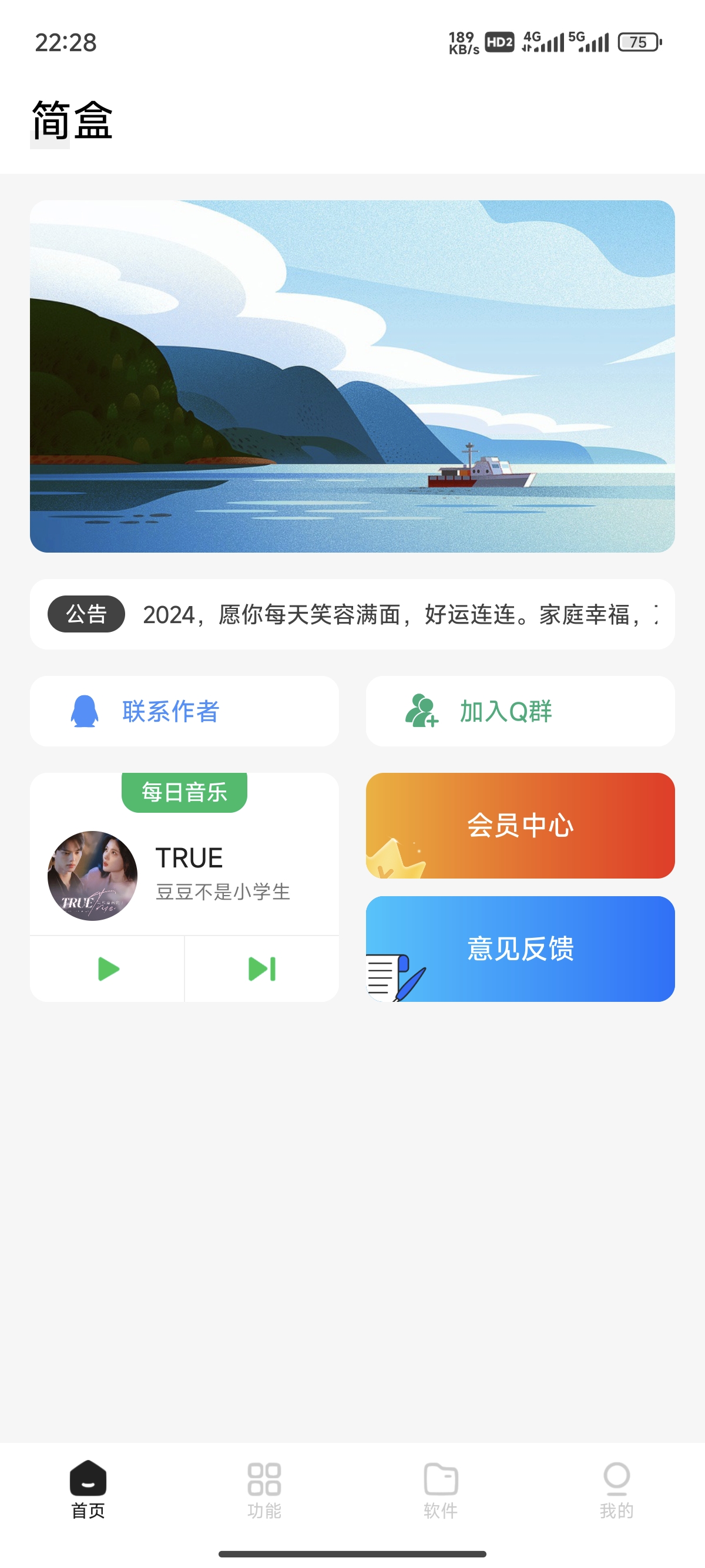Screen dimensions: 705x1568
Task: Play the daily music track TRUE
Action: (x=107, y=968)
